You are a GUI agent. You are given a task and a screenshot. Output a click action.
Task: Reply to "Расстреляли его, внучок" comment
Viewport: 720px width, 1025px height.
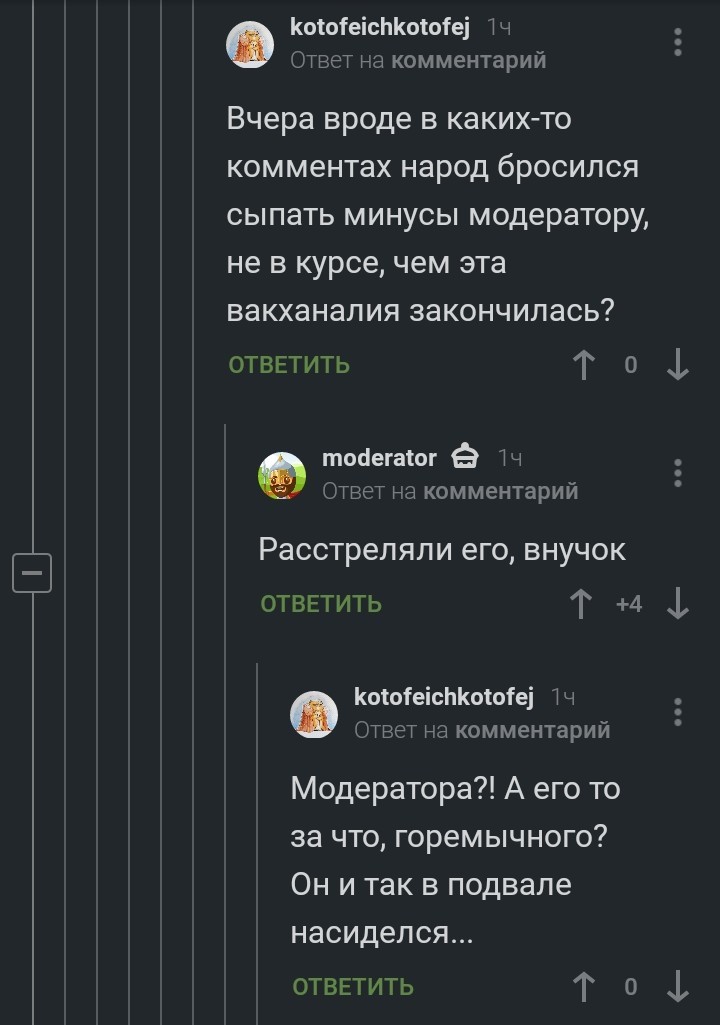(321, 604)
